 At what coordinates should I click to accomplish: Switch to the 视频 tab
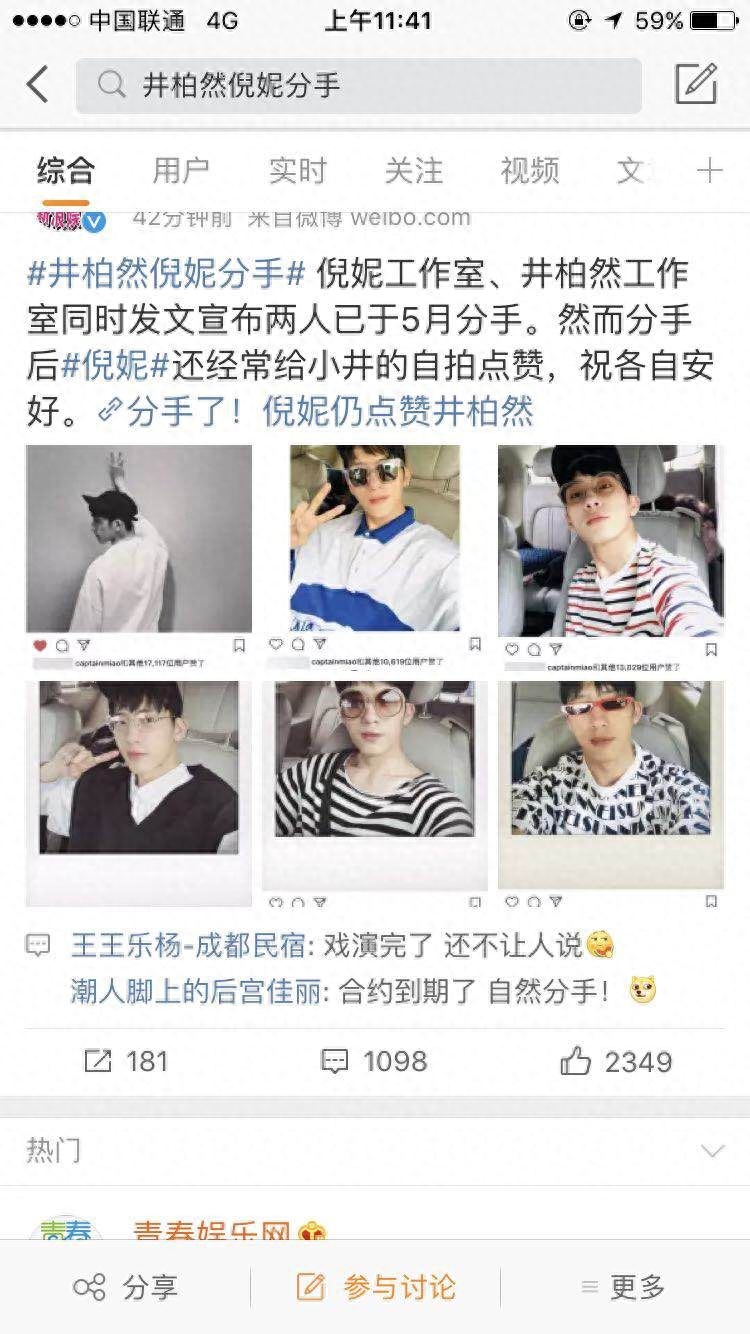(x=529, y=171)
